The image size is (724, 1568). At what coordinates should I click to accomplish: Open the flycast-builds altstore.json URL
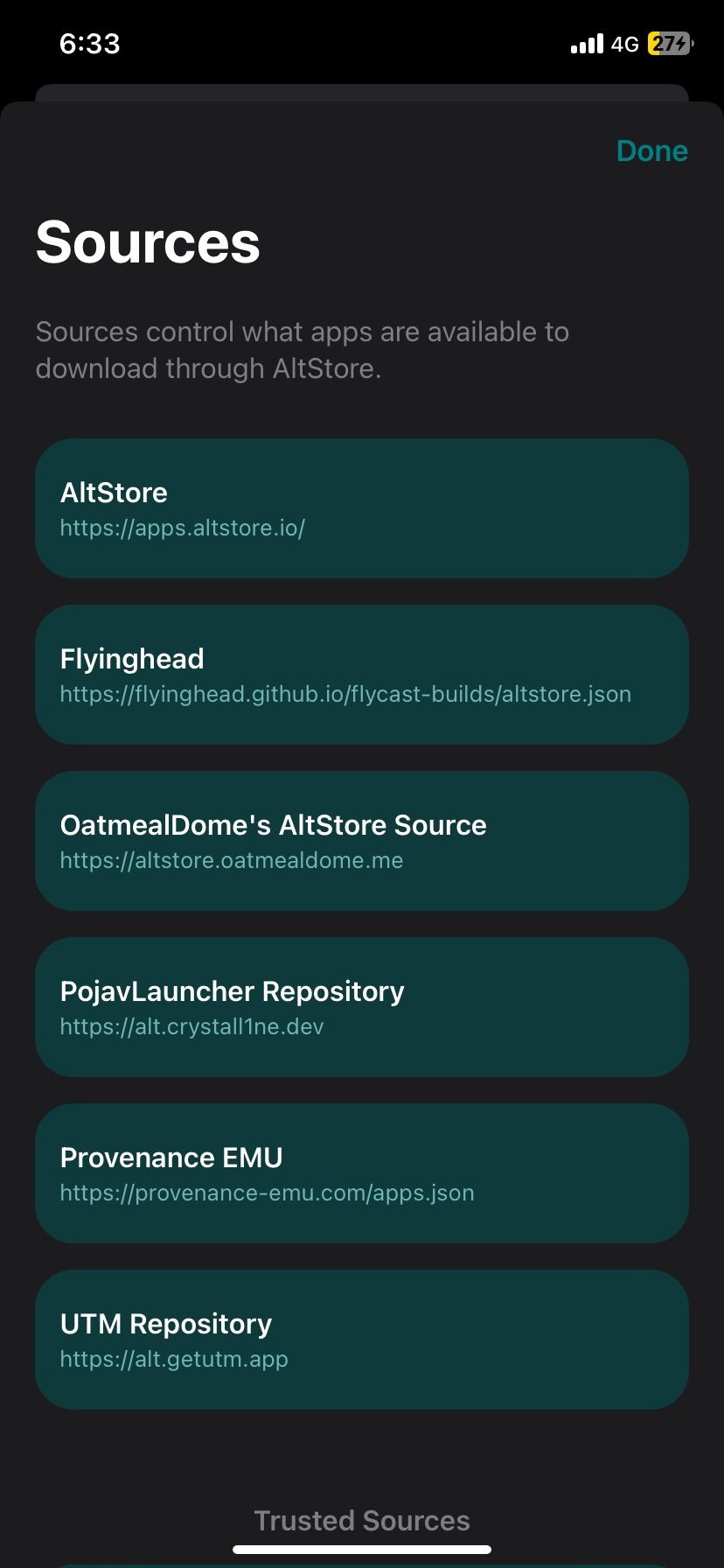click(345, 694)
